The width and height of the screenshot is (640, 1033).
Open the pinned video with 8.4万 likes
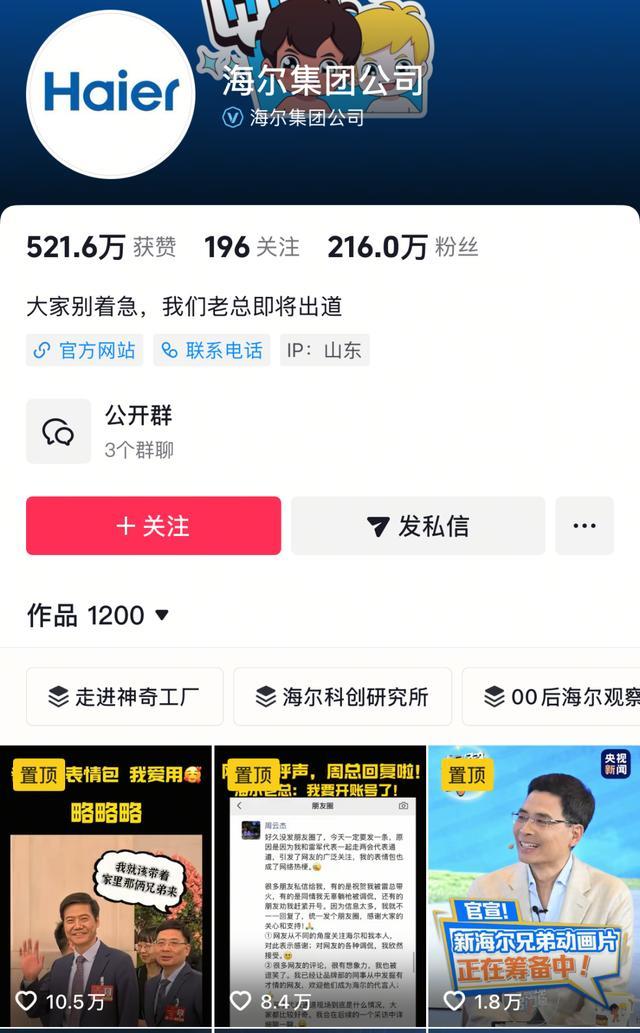point(320,886)
